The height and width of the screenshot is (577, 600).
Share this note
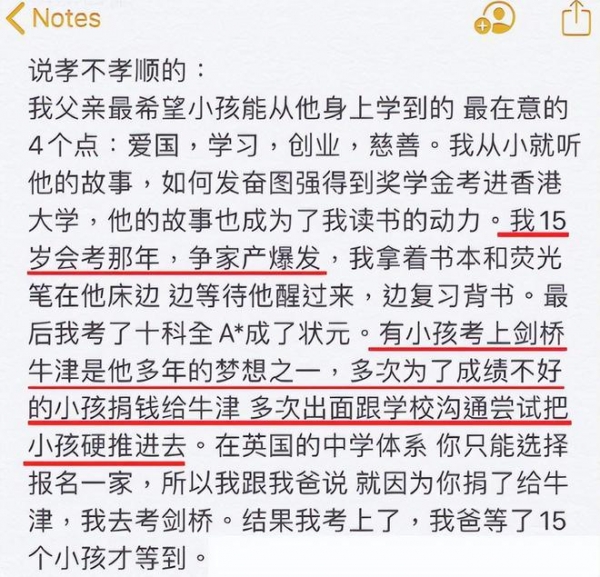pyautogui.click(x=572, y=17)
